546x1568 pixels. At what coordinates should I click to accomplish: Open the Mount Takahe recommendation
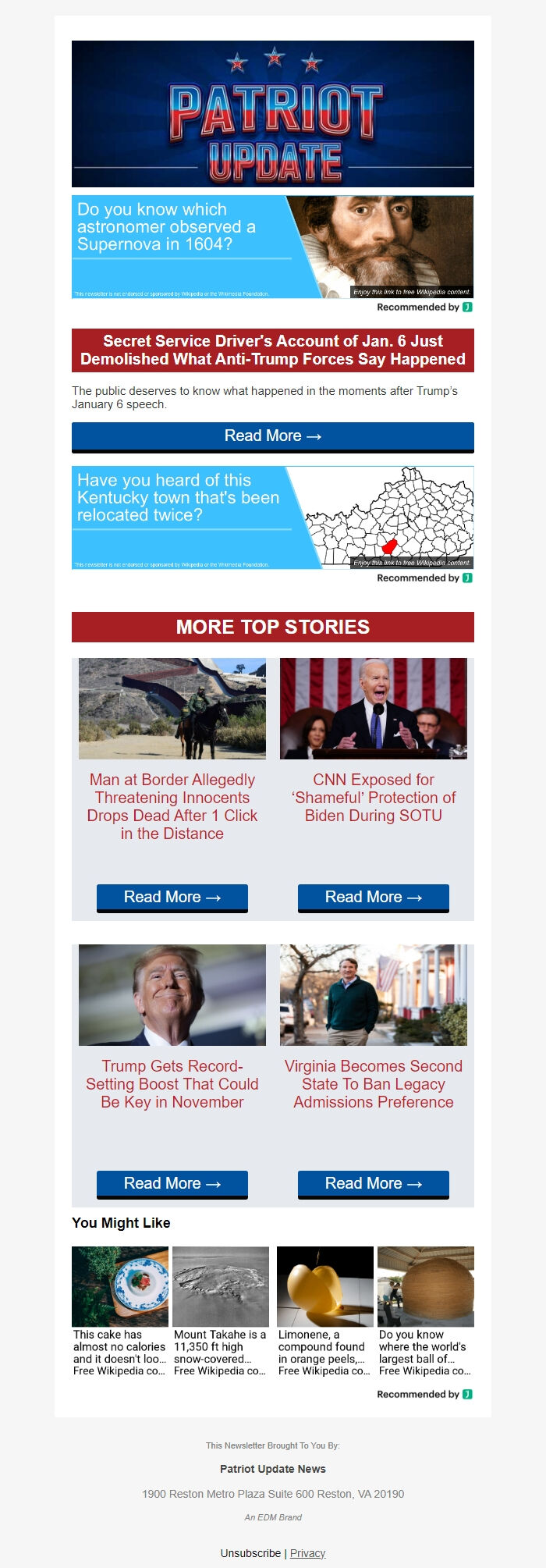[221, 1311]
